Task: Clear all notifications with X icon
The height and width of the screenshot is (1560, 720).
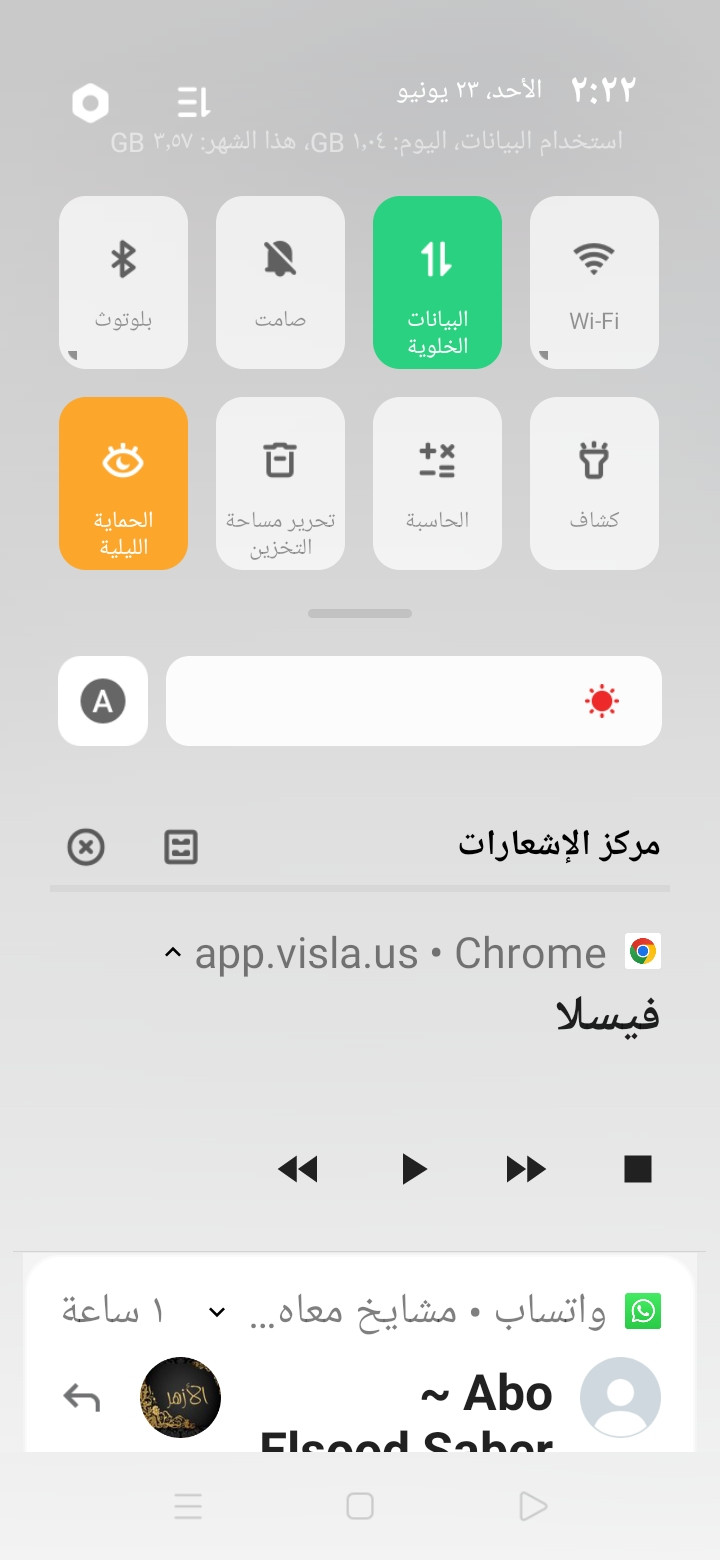Action: 86,848
